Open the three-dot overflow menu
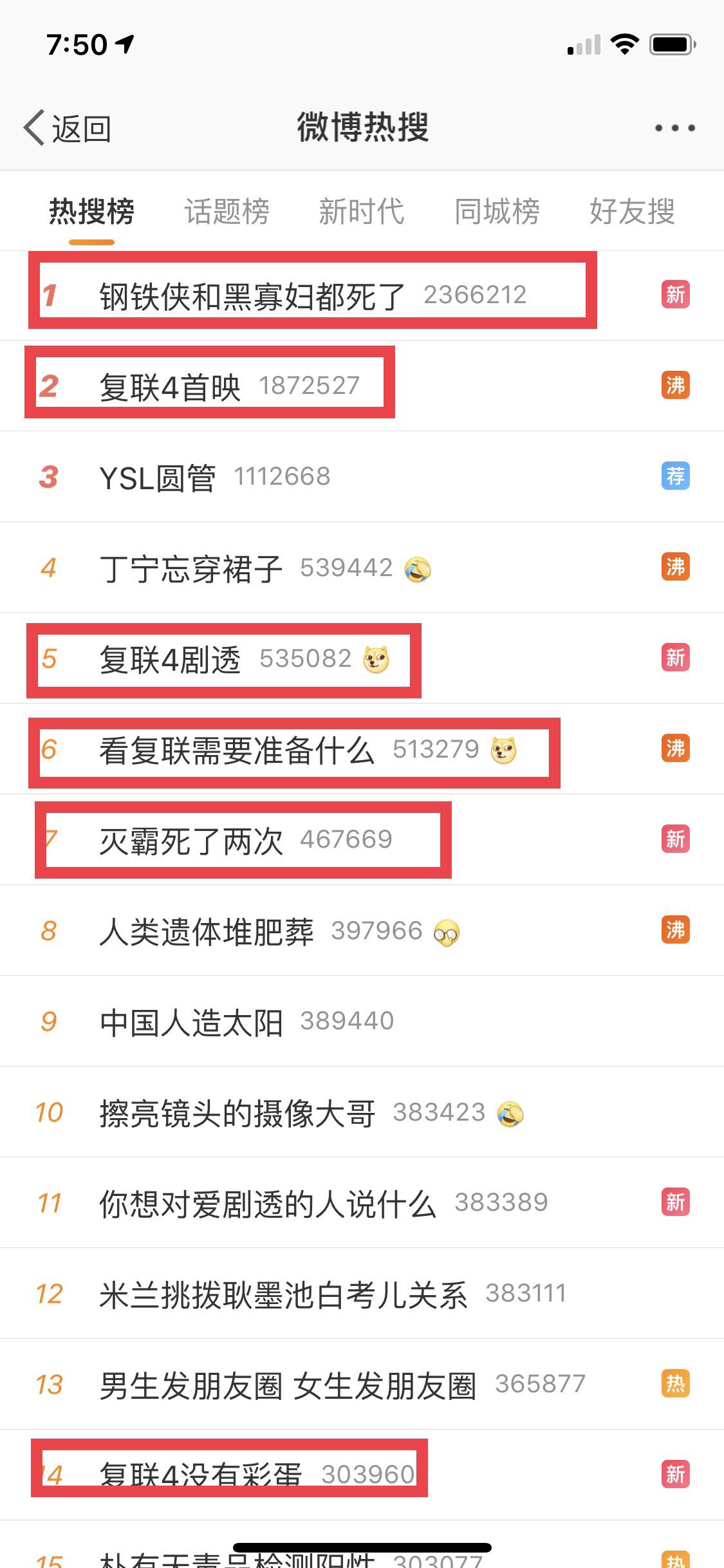The image size is (724, 1568). (674, 128)
